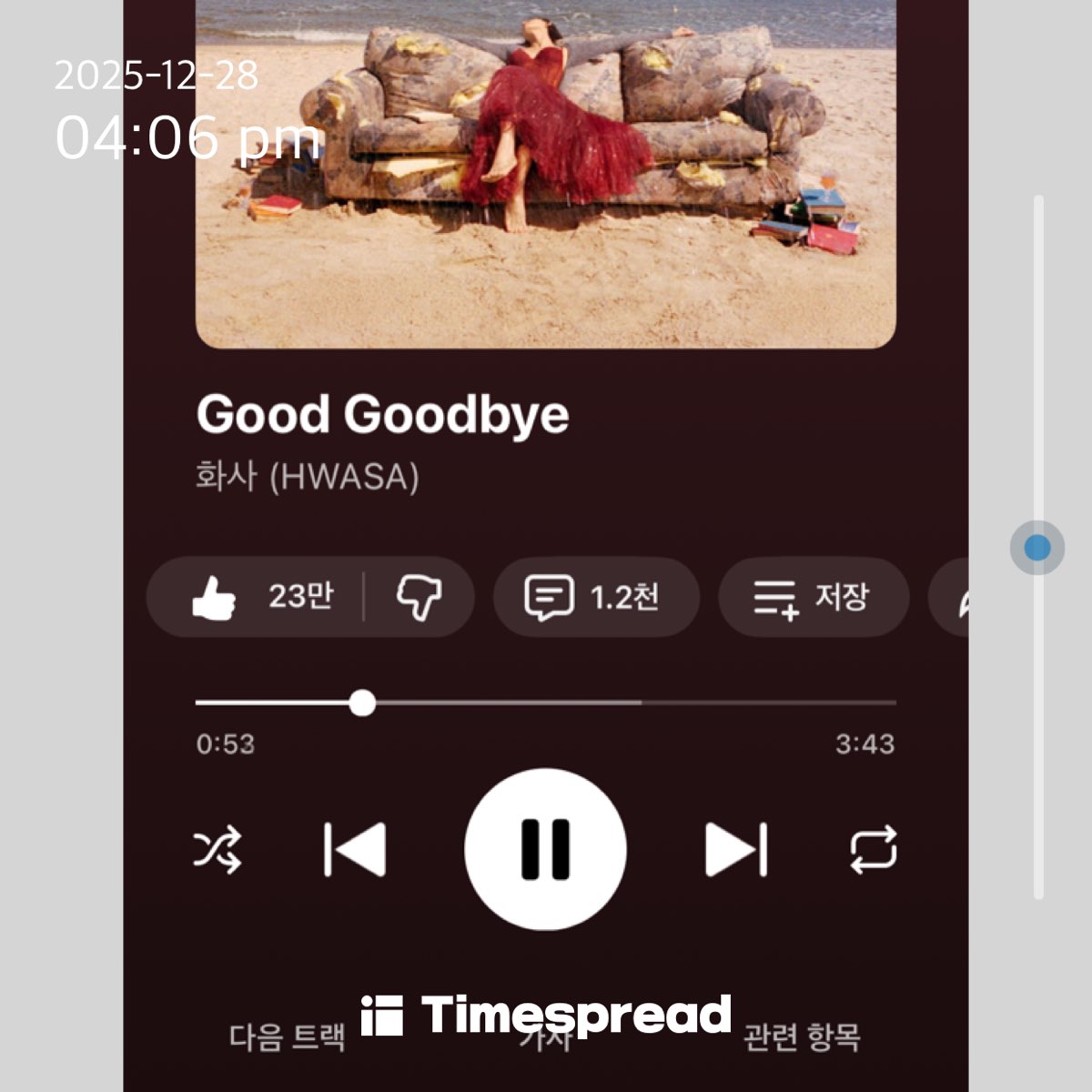Open the artist 화사 (HWASA)
This screenshot has height=1092, width=1092.
click(308, 476)
